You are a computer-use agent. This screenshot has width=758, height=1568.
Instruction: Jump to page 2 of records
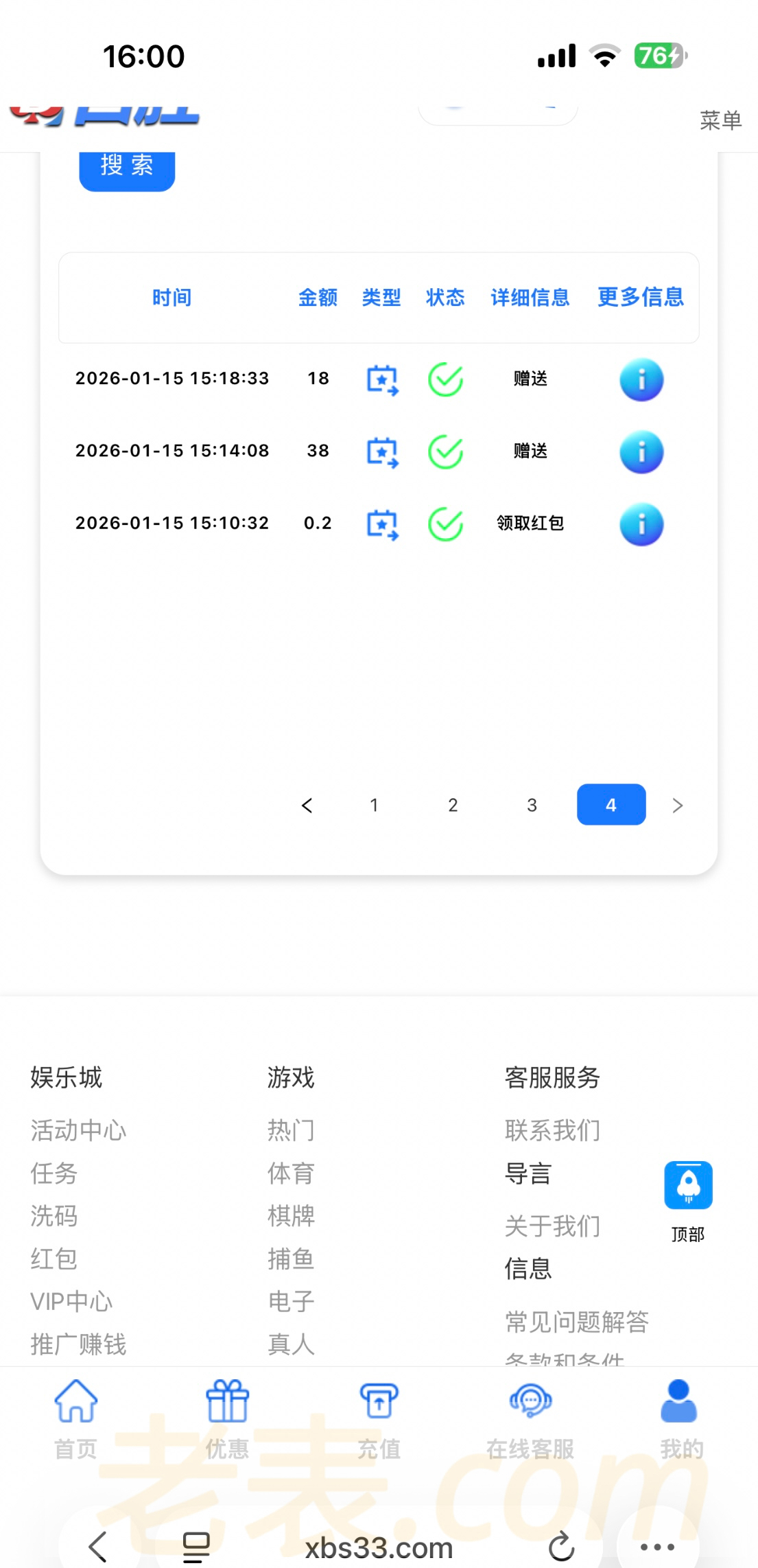tap(453, 805)
